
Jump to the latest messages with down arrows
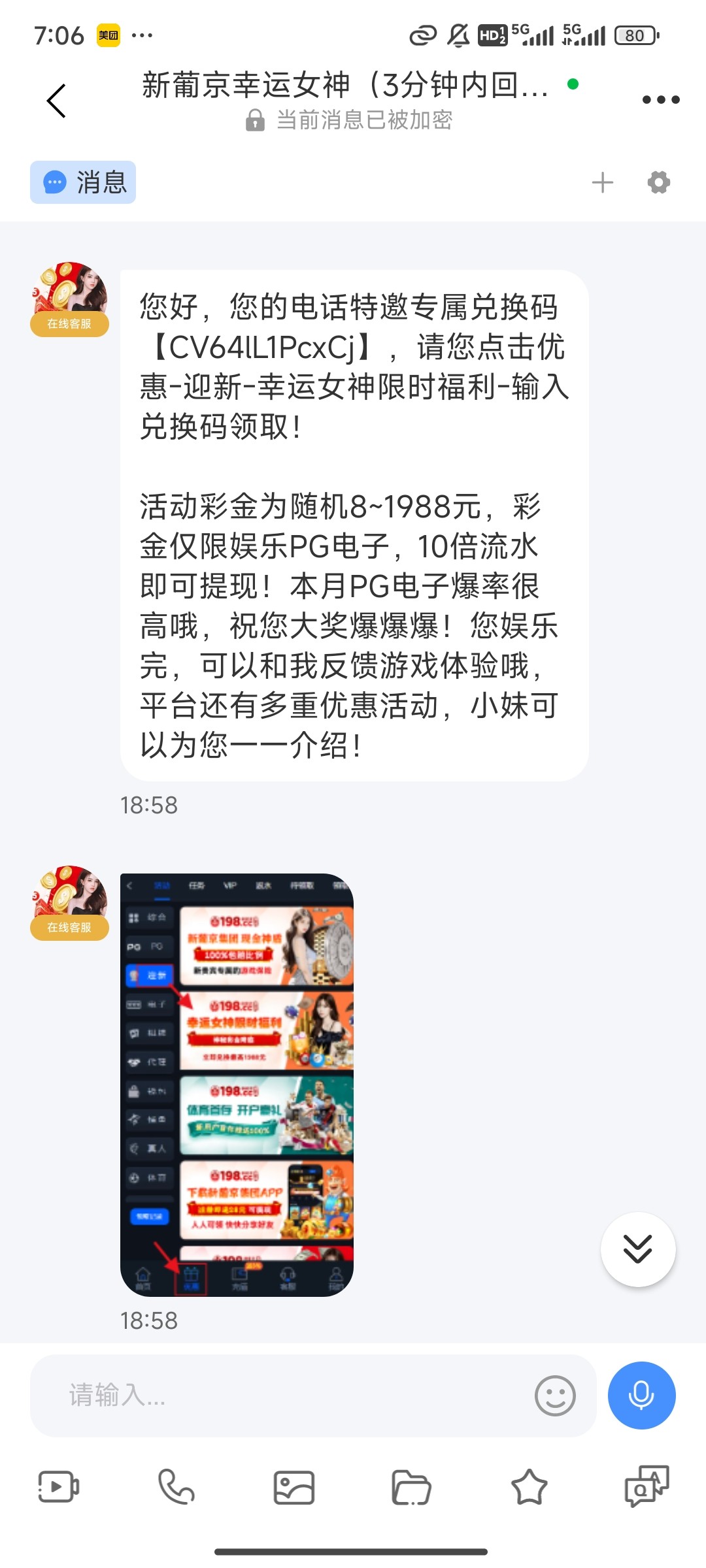(638, 1249)
